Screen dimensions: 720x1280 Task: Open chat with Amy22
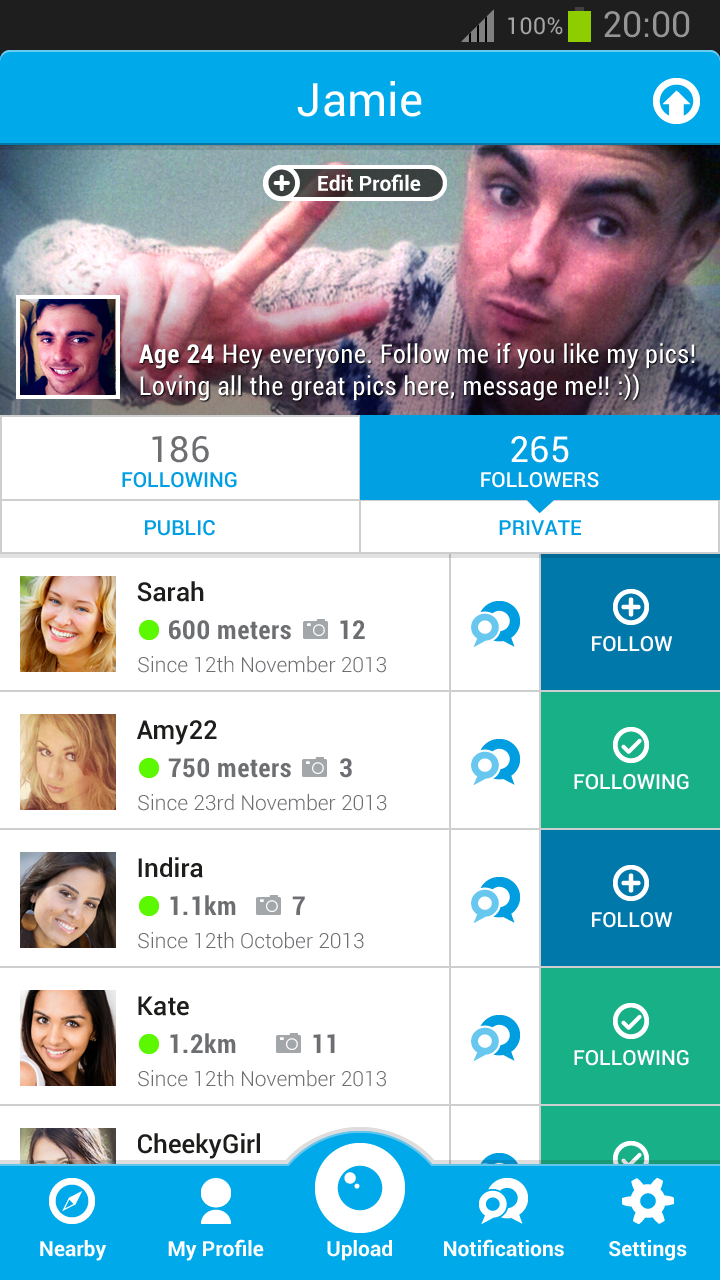pos(495,762)
